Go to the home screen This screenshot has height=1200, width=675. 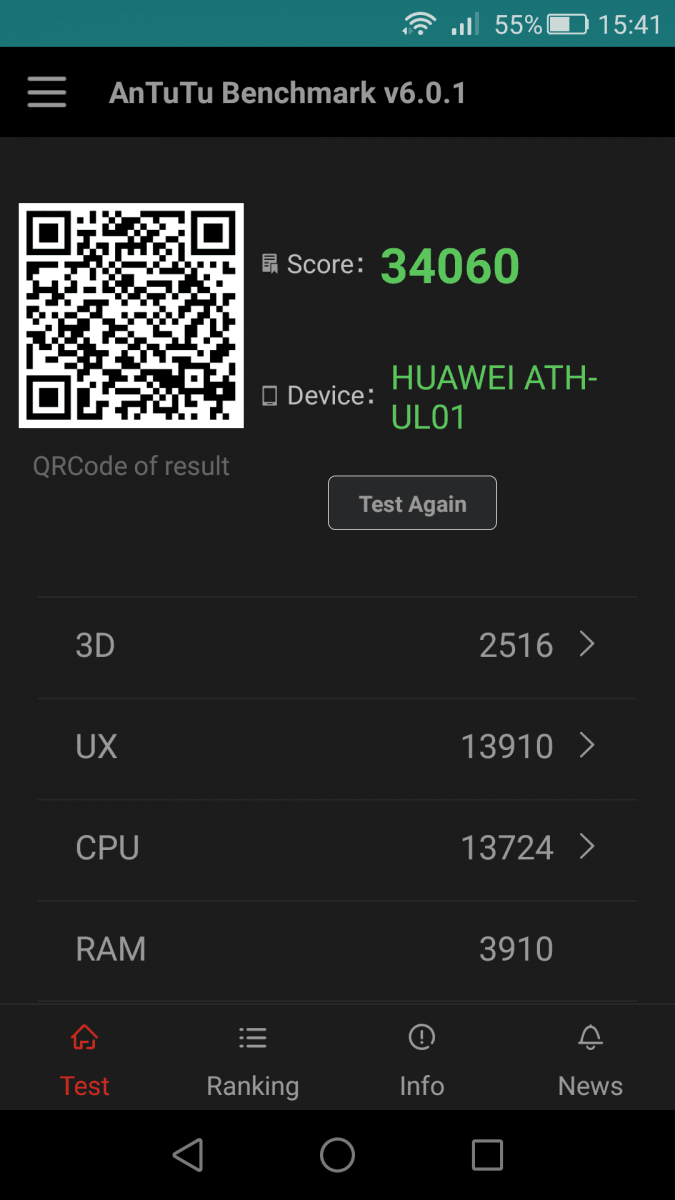pyautogui.click(x=337, y=1155)
